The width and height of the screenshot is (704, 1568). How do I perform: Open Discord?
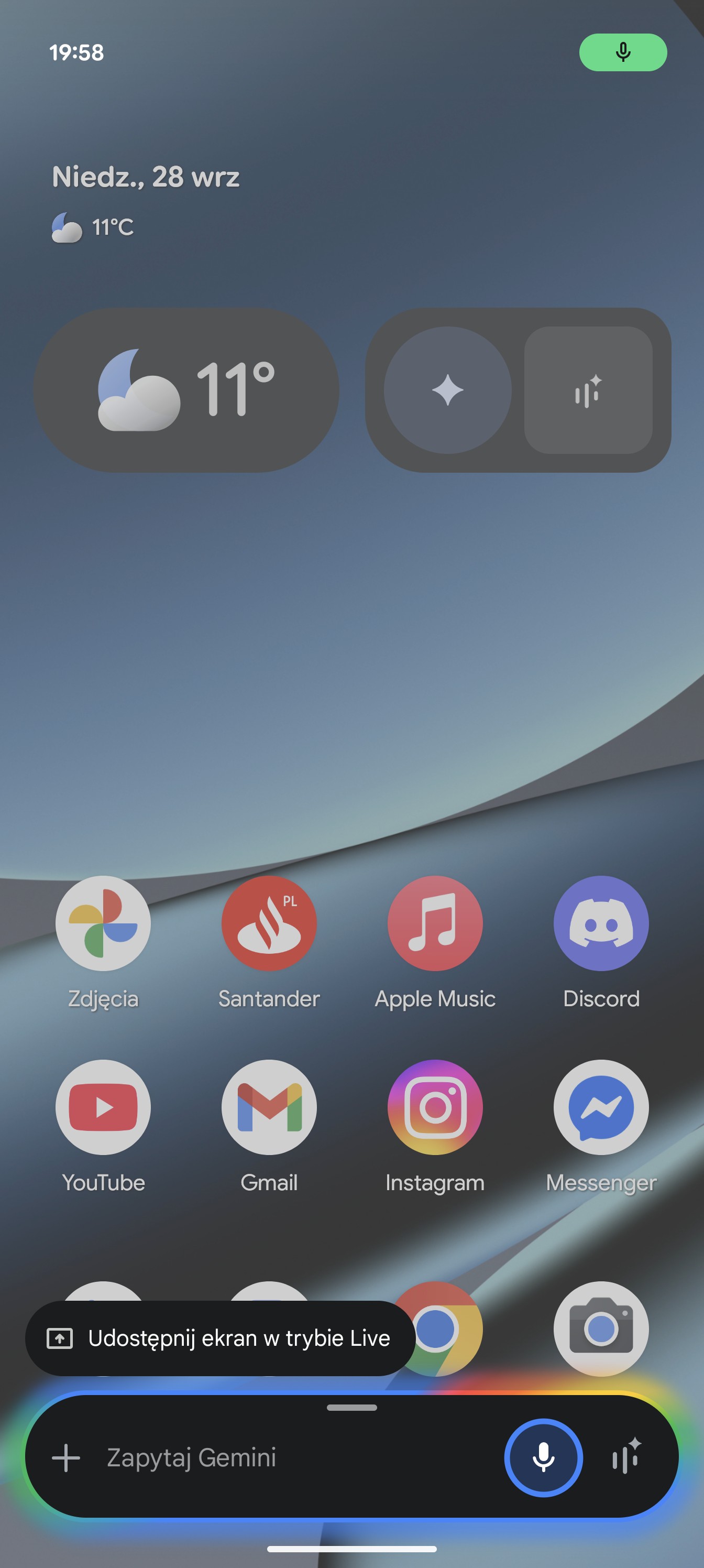click(x=601, y=923)
